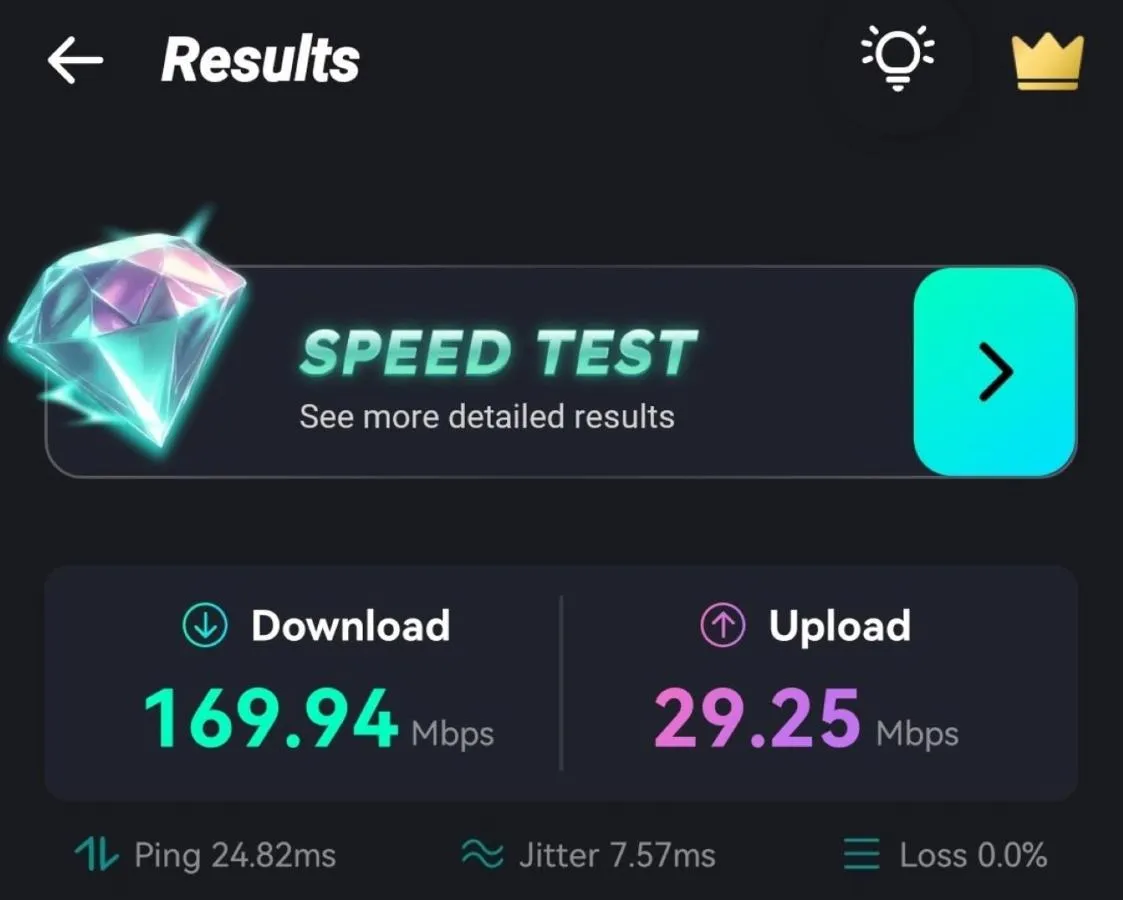Go back from the Results screen

tap(75, 61)
